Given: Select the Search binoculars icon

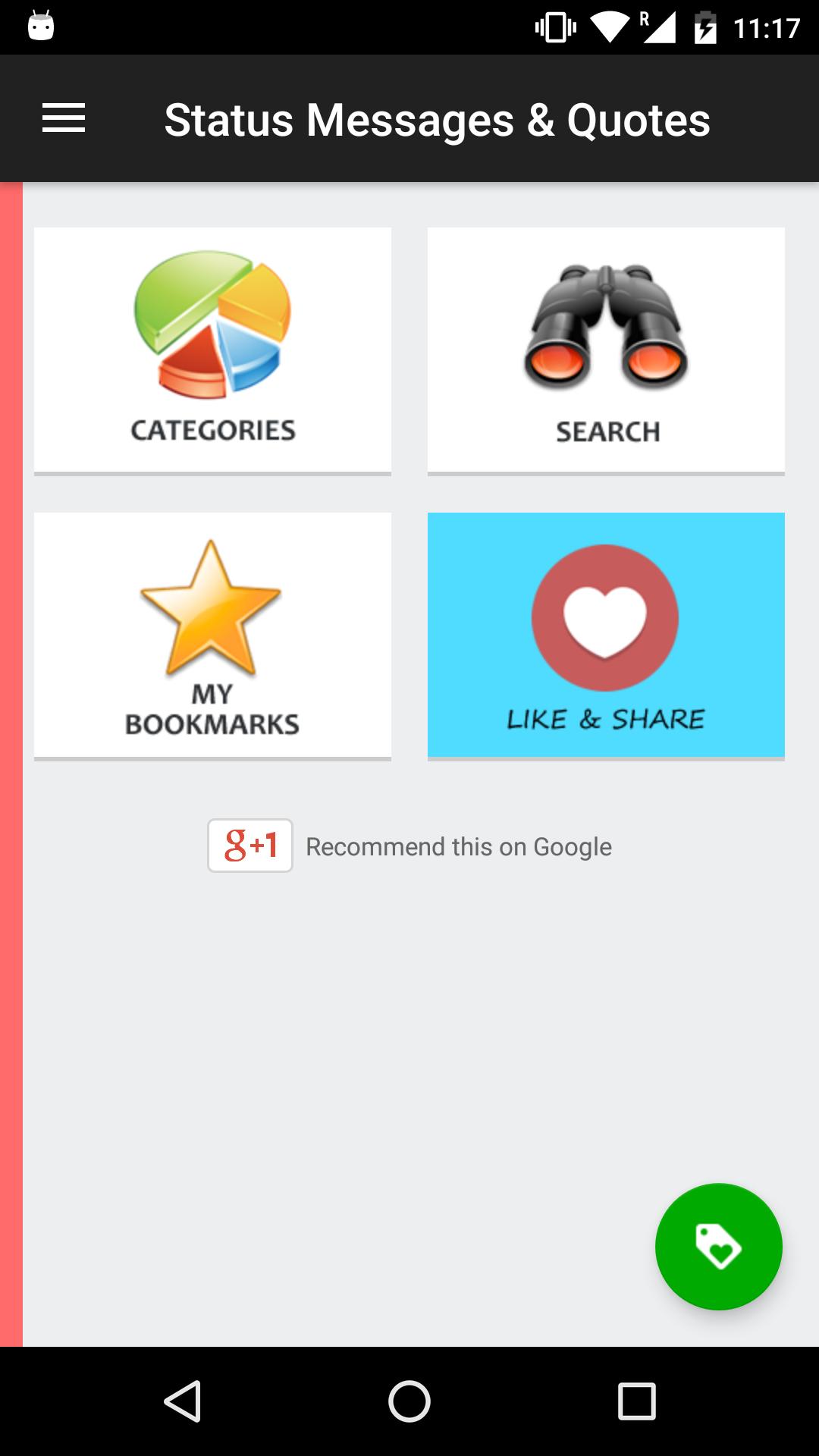Looking at the screenshot, I should point(606,326).
